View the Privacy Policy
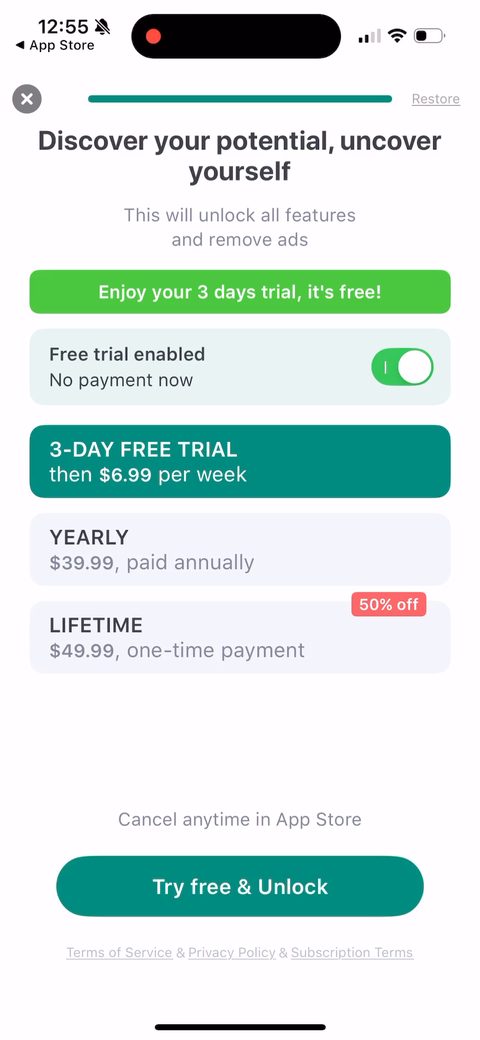The height and width of the screenshot is (1040, 480). (232, 952)
